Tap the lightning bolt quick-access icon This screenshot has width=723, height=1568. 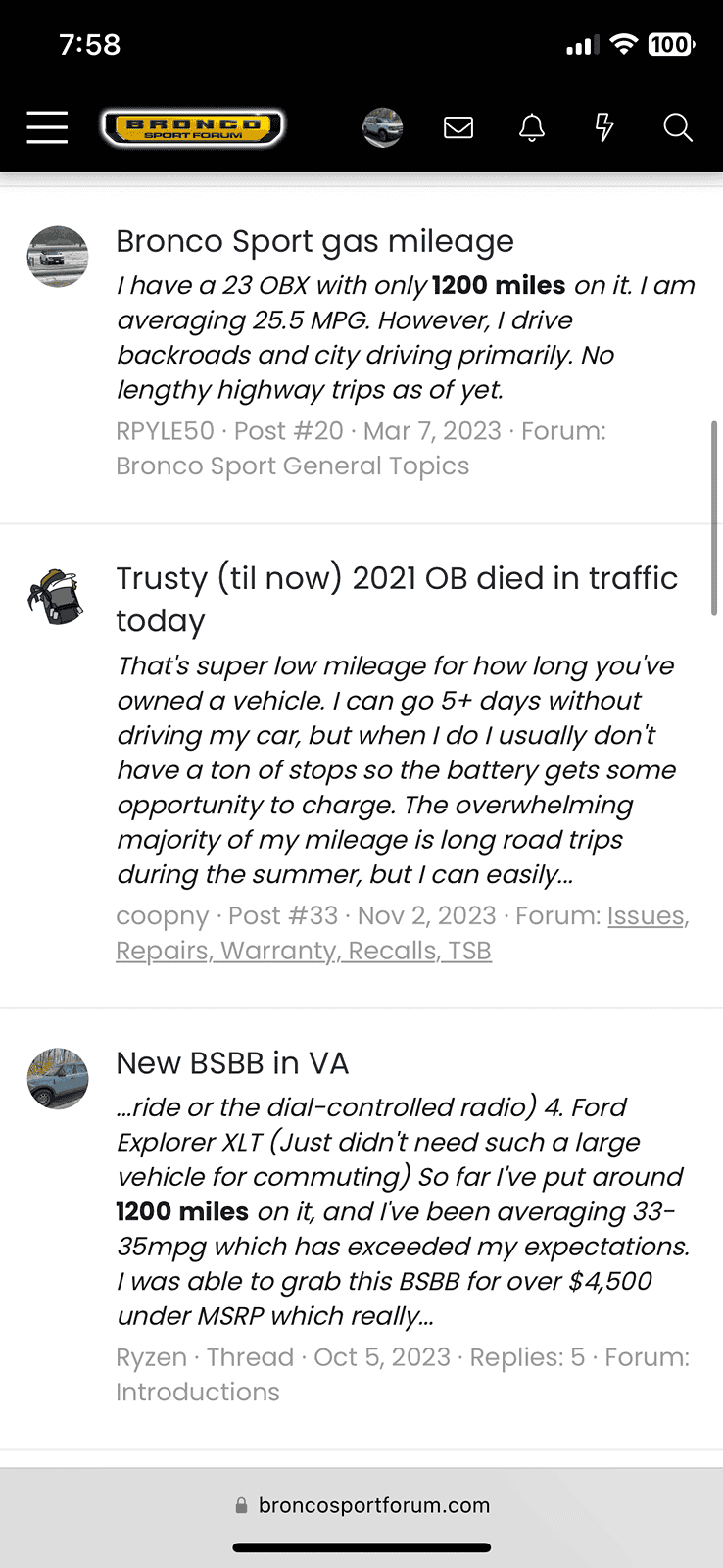pos(604,127)
